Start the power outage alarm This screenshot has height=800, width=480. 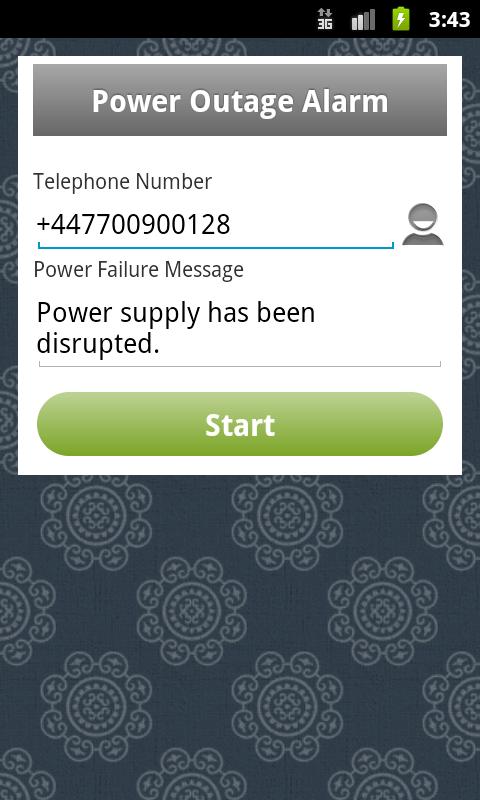coord(240,424)
